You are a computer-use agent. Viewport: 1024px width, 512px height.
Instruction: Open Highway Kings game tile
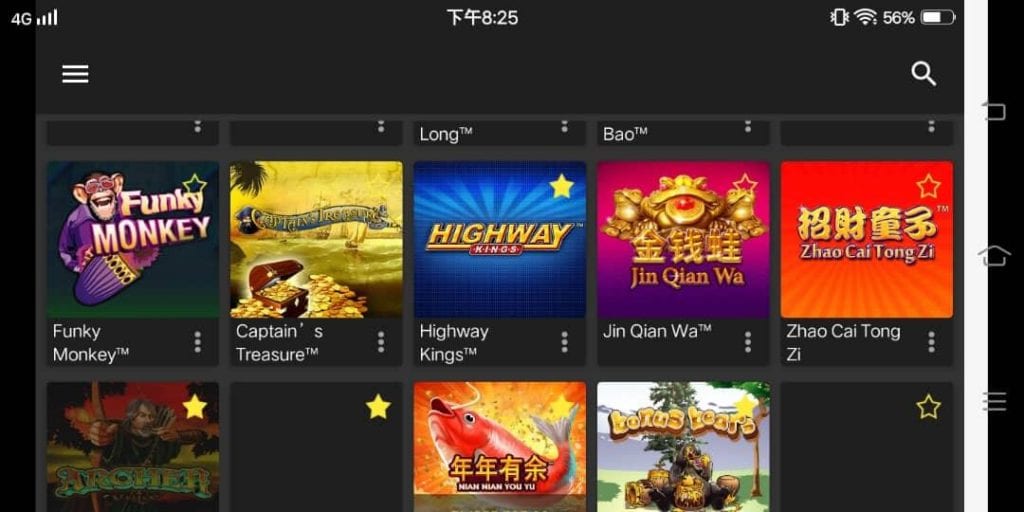pyautogui.click(x=499, y=240)
